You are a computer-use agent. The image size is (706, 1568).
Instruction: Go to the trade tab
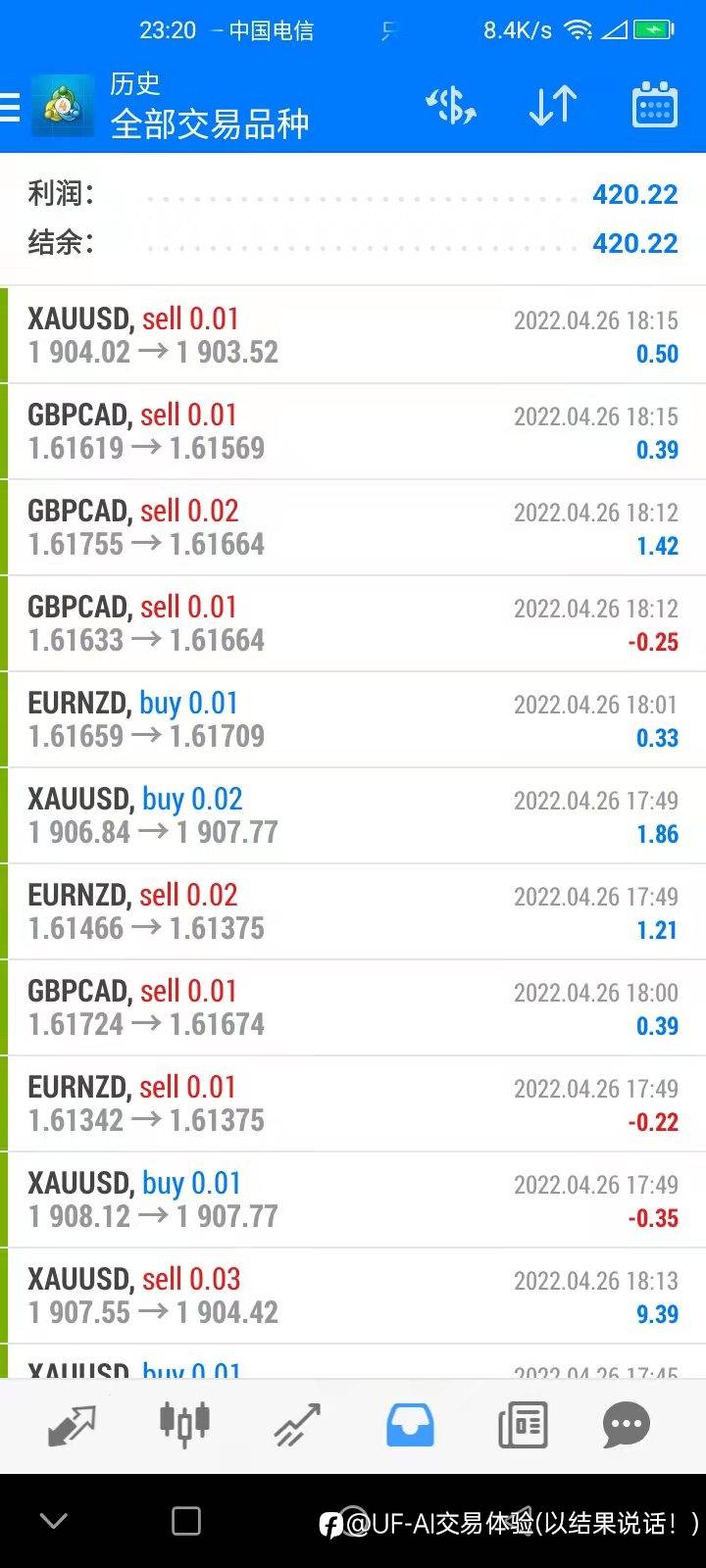[297, 1425]
